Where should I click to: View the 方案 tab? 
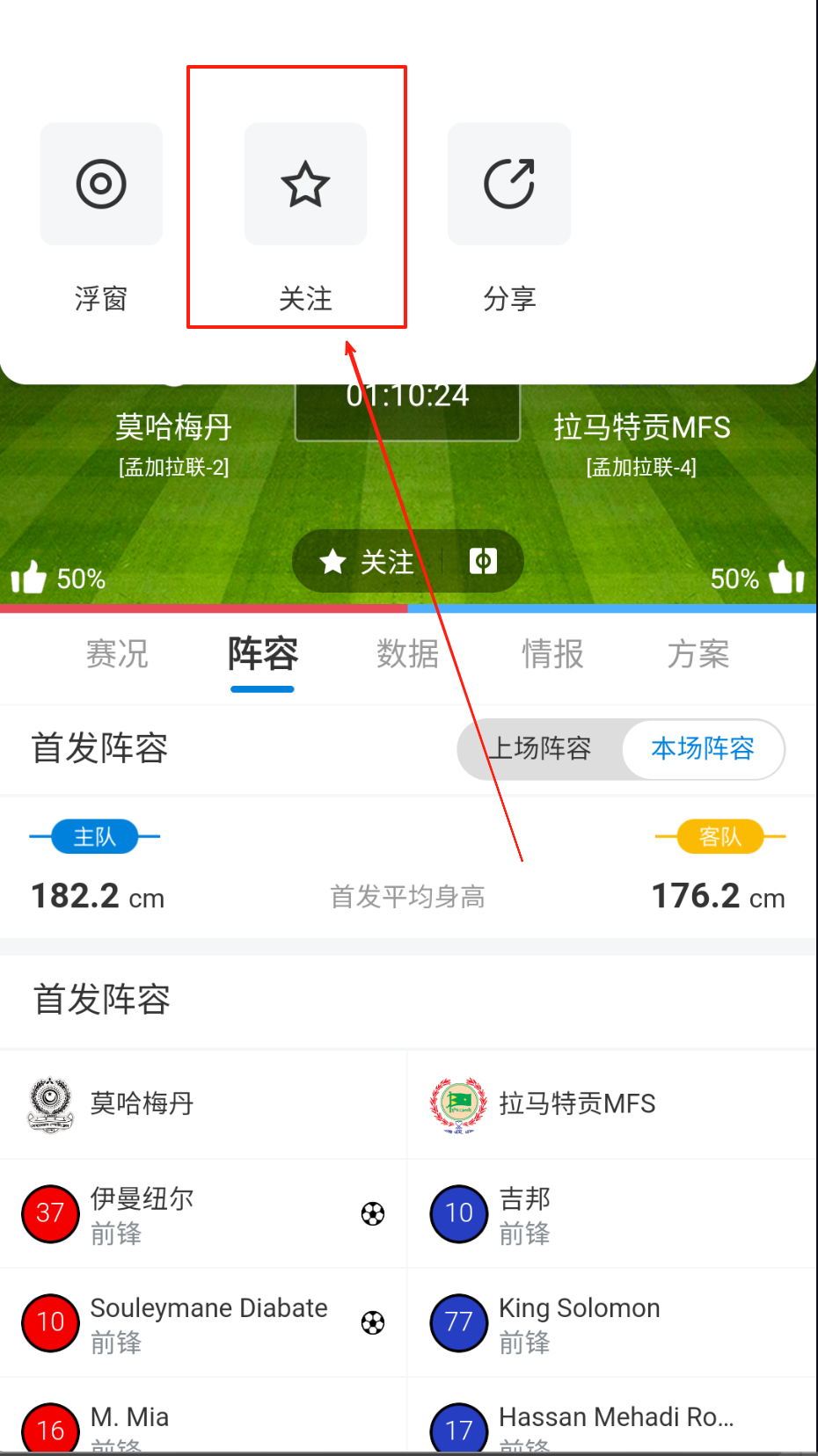(697, 654)
